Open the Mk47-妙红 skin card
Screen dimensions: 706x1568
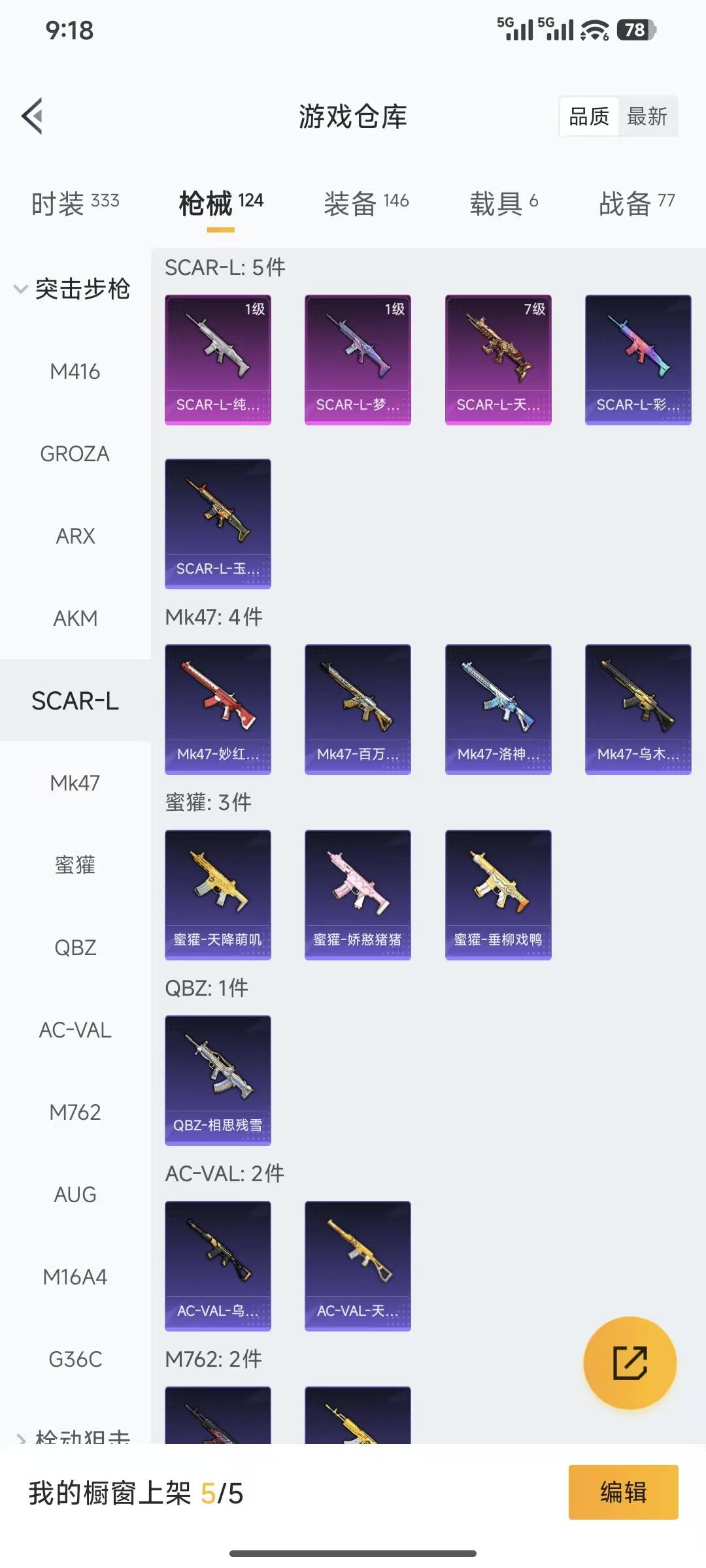pyautogui.click(x=218, y=709)
